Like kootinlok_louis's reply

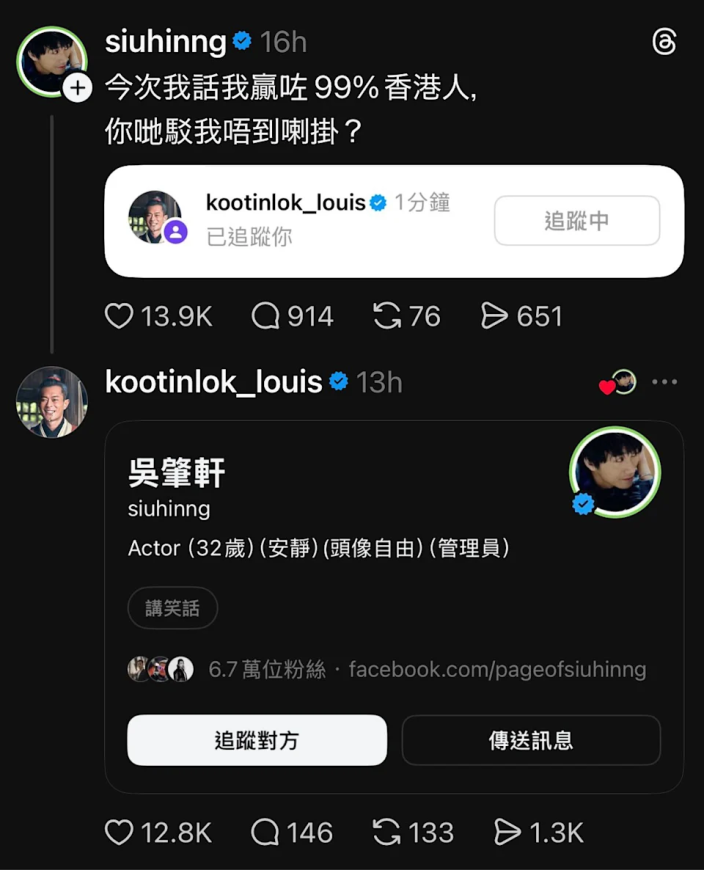[x=120, y=832]
